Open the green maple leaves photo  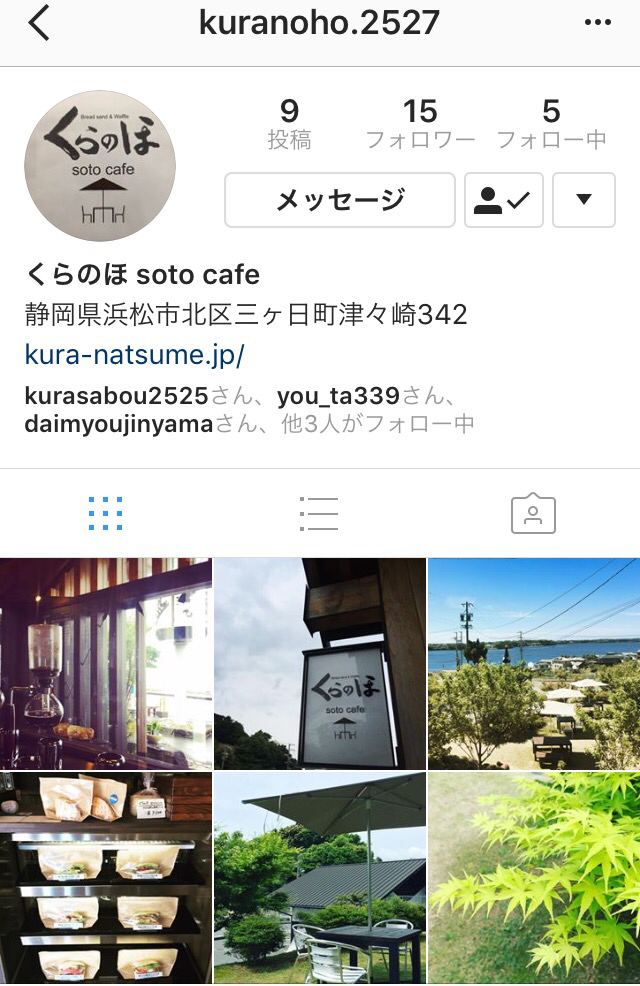[x=534, y=877]
